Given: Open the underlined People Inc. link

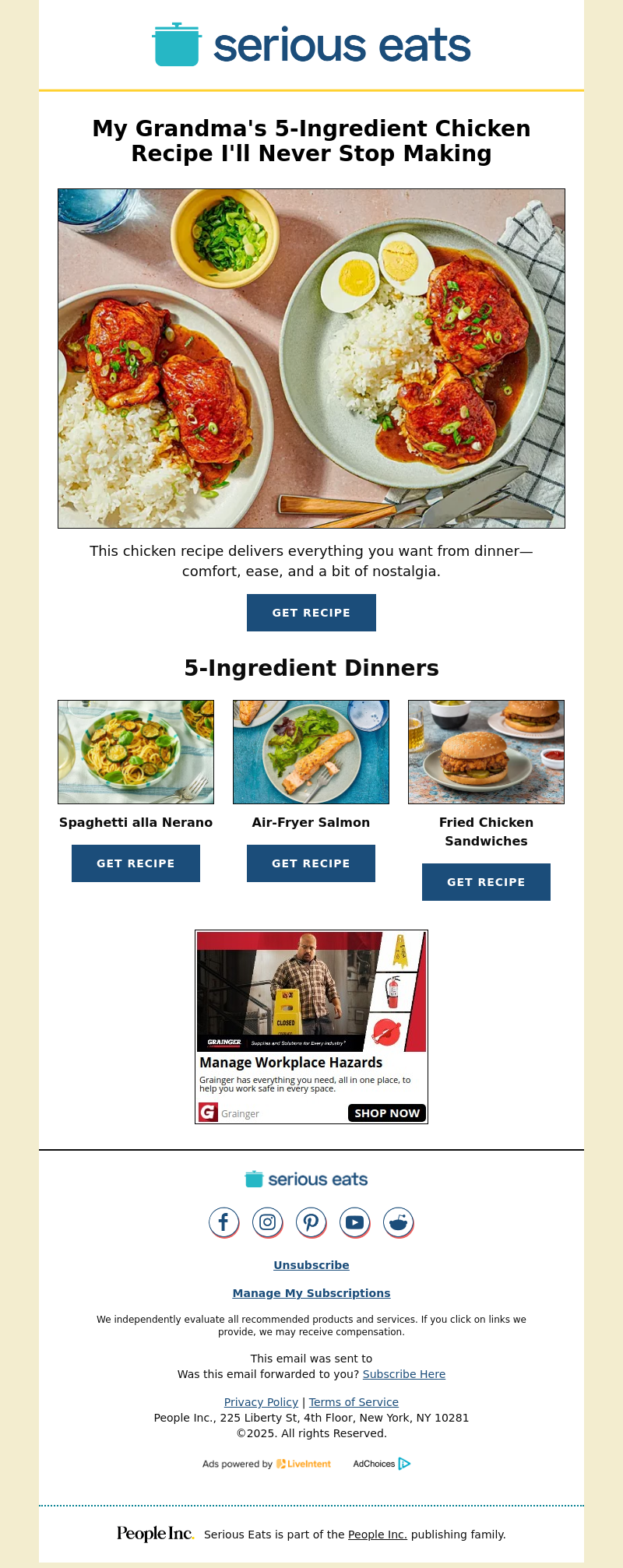Looking at the screenshot, I should pyautogui.click(x=377, y=1535).
